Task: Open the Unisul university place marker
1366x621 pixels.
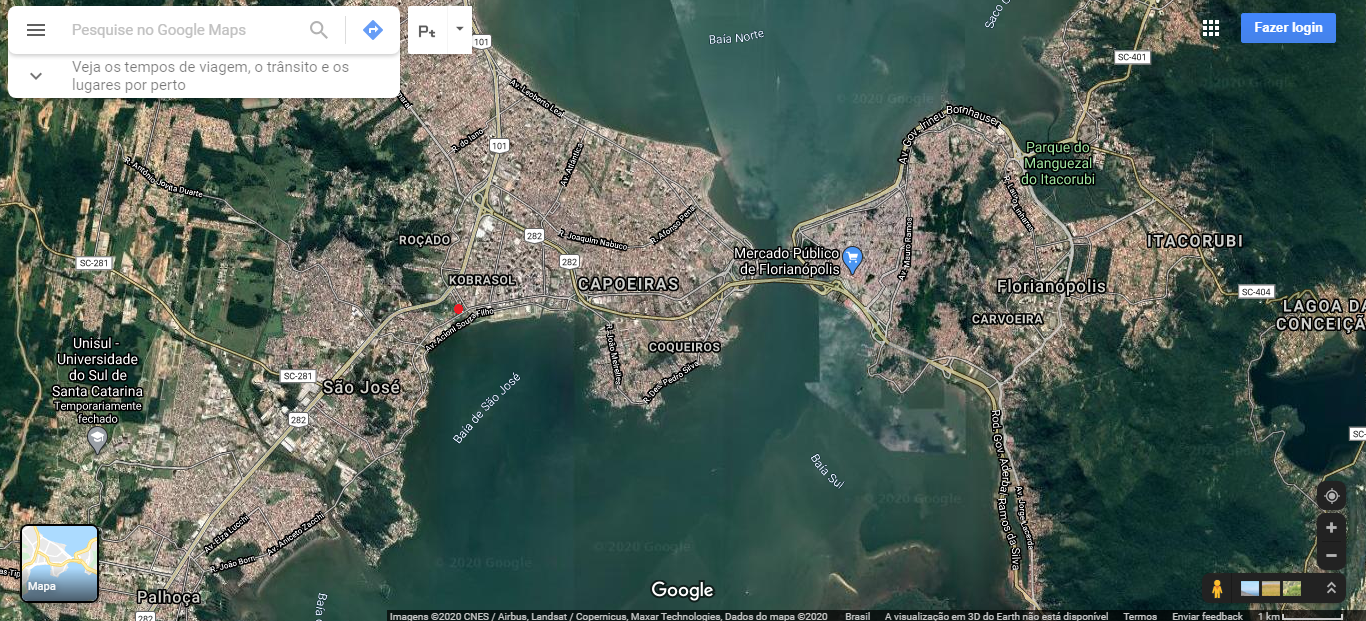Action: coord(97,438)
